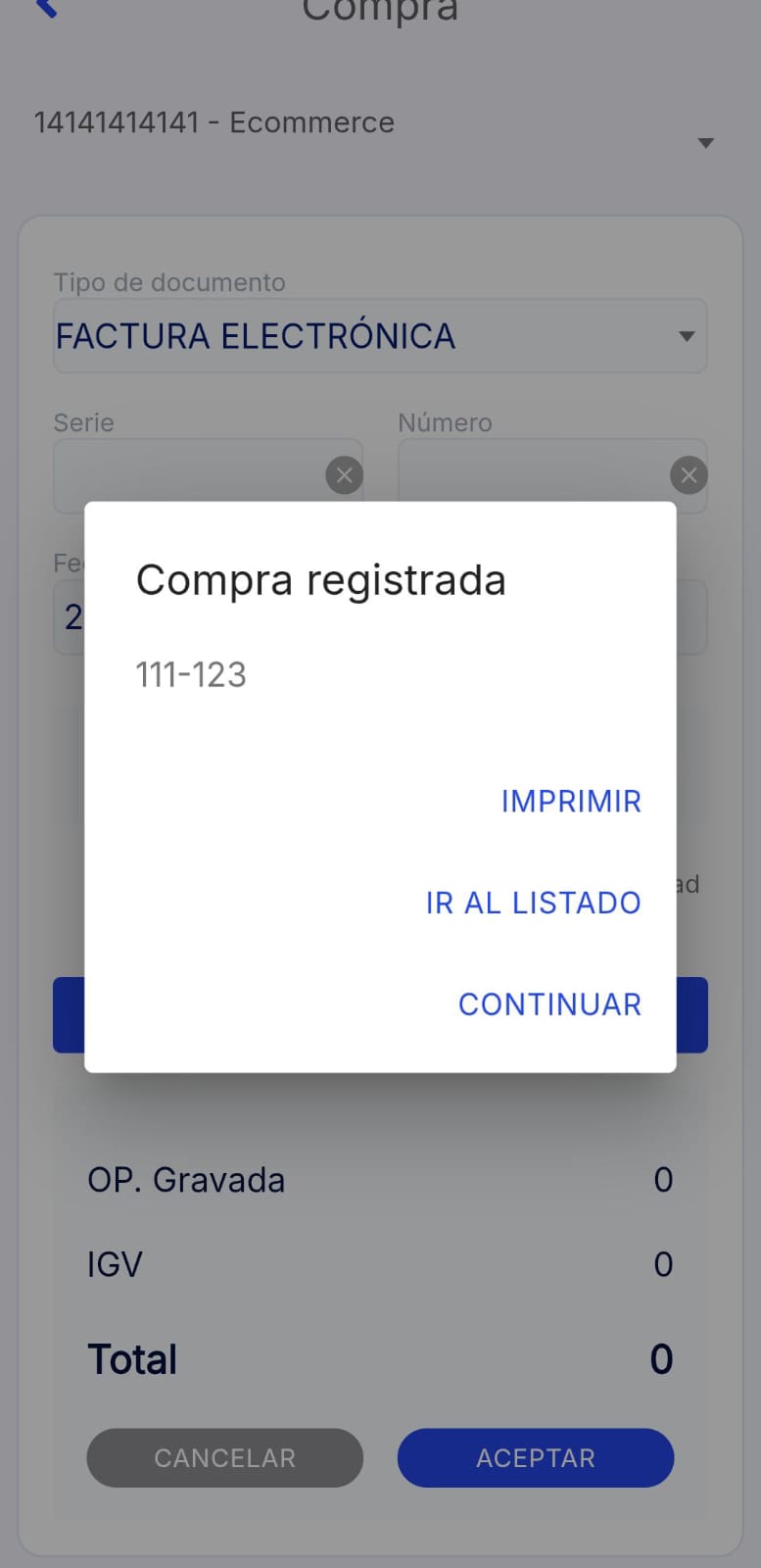The height and width of the screenshot is (1568, 761).
Task: Click CONTINUAR to proceed
Action: point(549,1004)
